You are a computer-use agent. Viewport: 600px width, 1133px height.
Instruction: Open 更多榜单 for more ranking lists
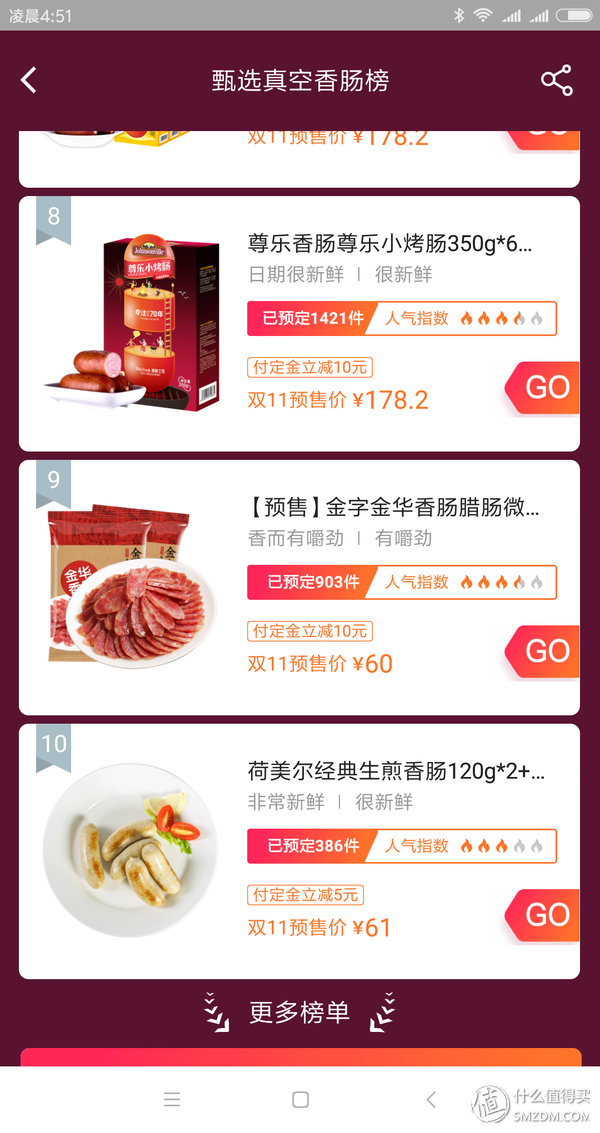coord(299,1012)
